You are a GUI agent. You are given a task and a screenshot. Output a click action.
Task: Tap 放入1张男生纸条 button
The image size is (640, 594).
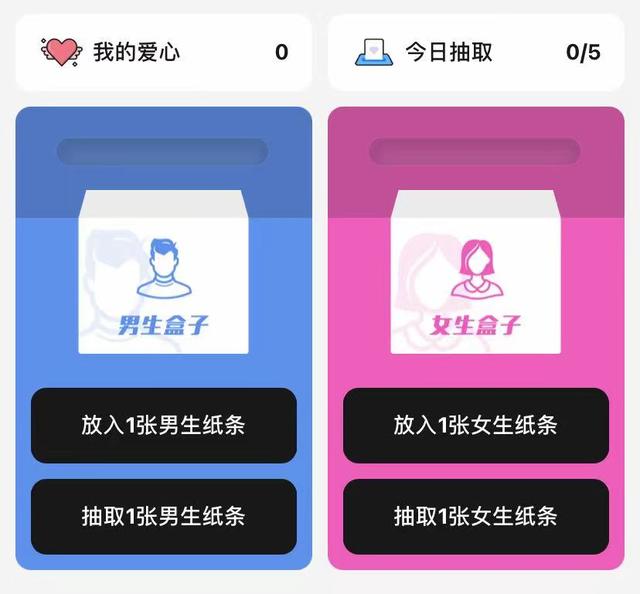point(164,426)
